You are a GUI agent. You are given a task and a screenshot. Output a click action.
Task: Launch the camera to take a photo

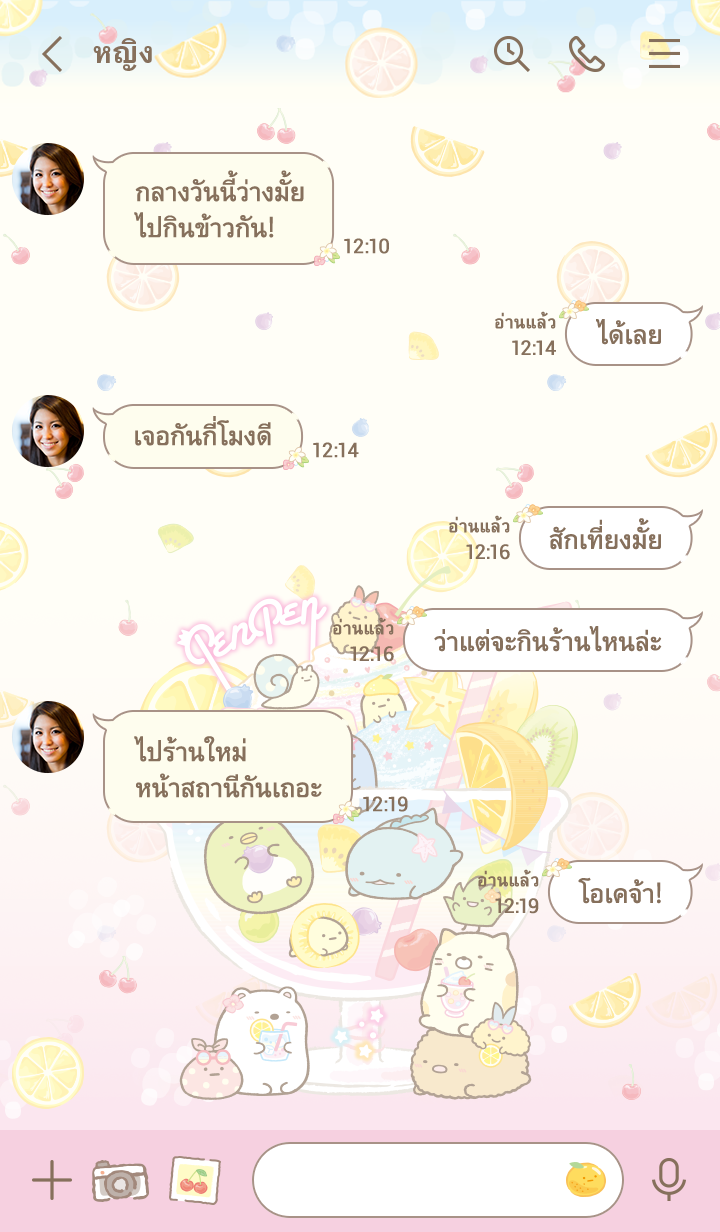(x=120, y=1181)
